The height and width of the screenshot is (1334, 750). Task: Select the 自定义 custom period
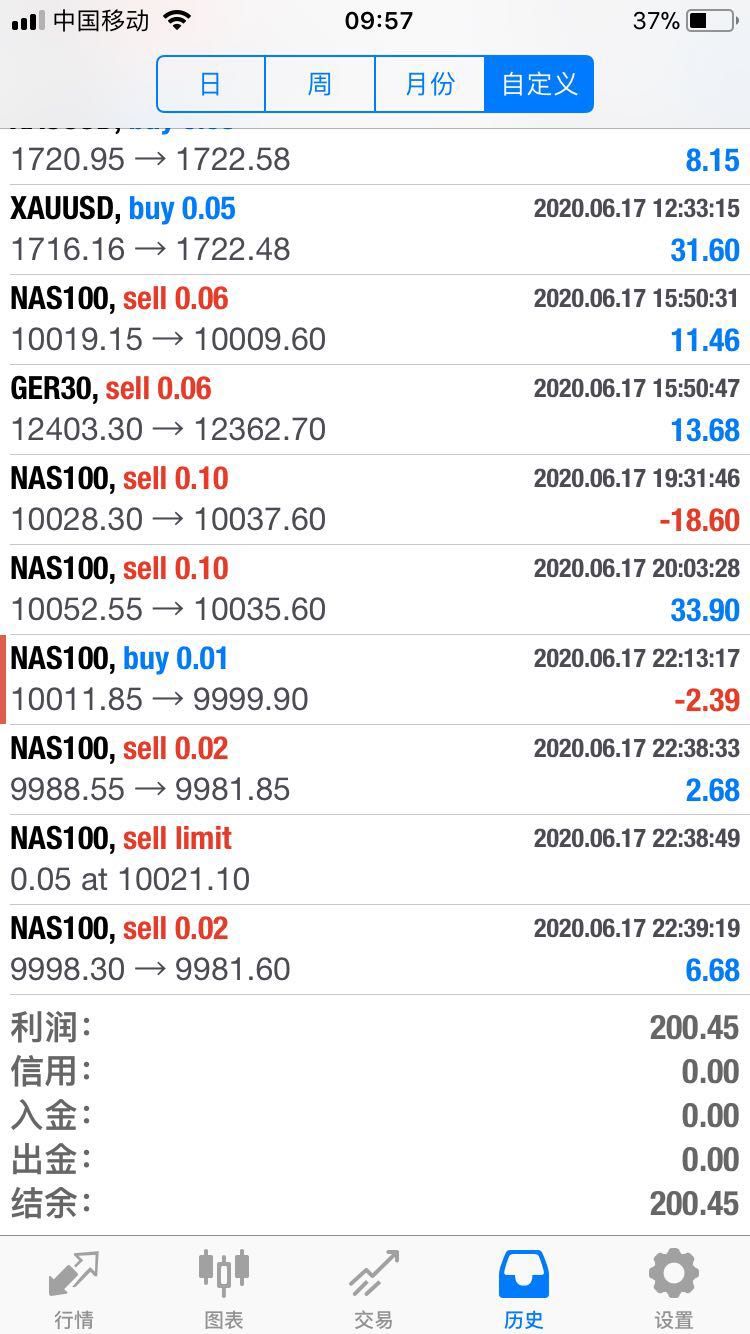tap(539, 84)
